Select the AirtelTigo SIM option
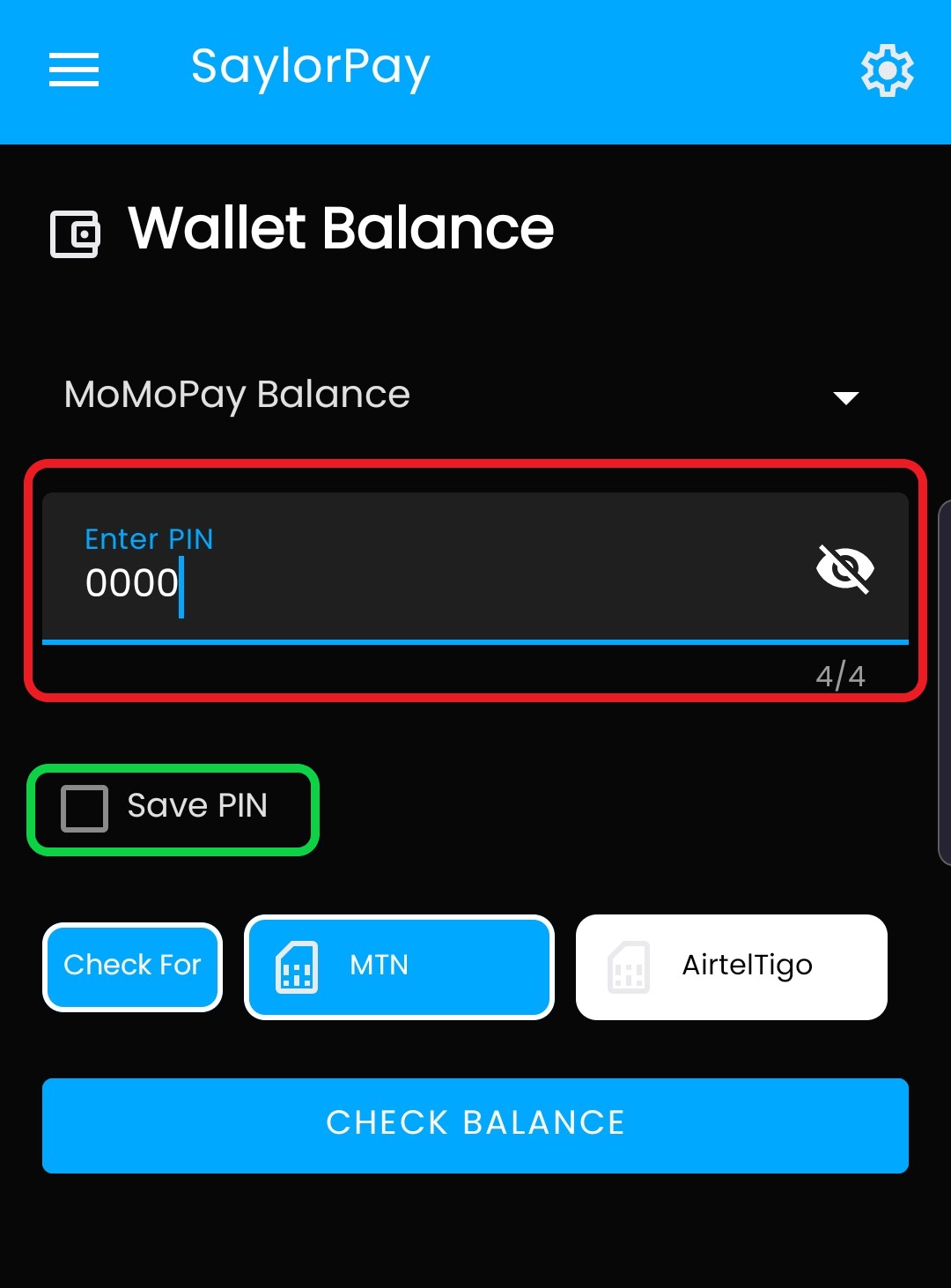Image resolution: width=951 pixels, height=1288 pixels. click(731, 966)
